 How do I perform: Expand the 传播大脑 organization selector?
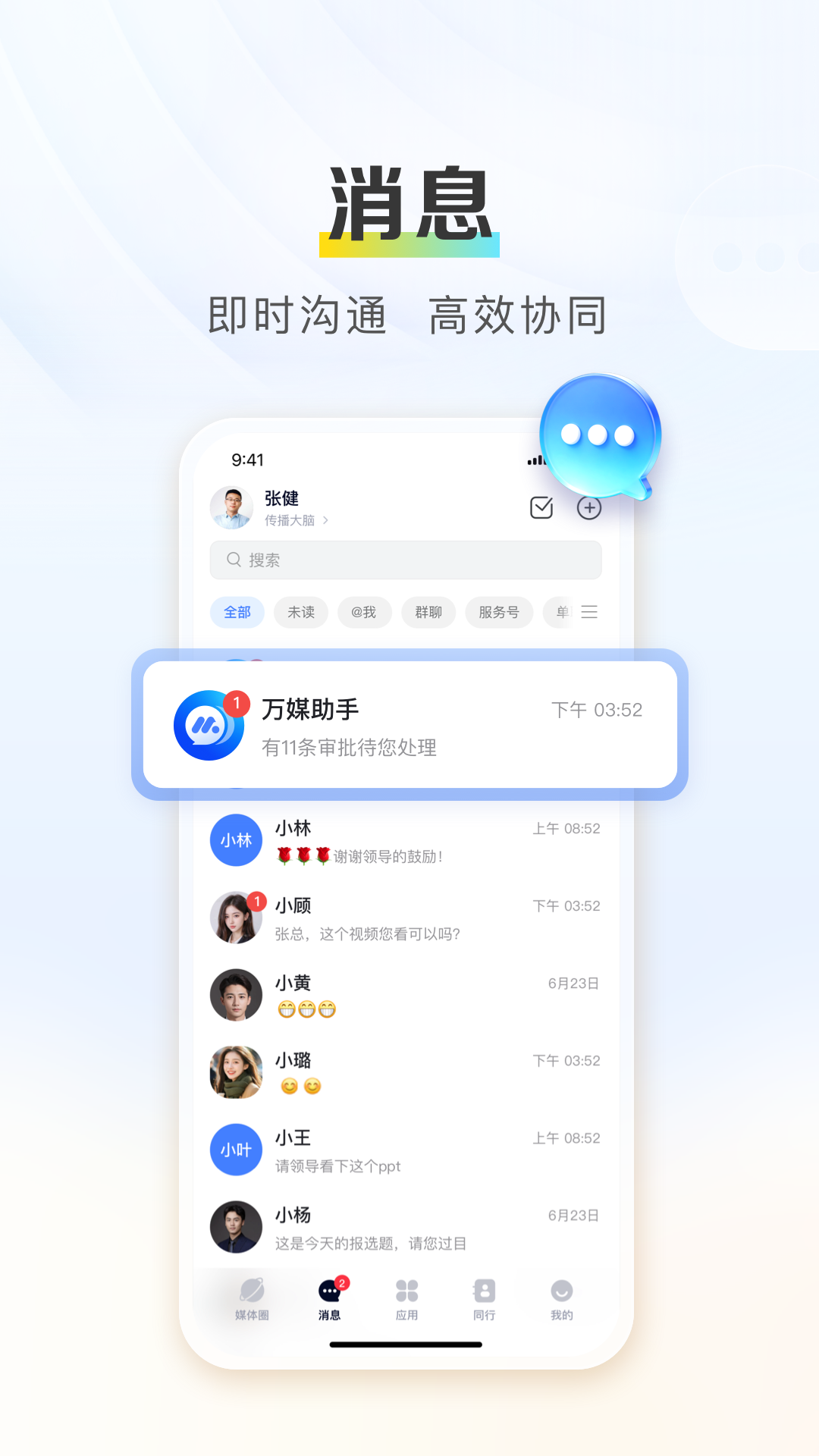(x=294, y=522)
